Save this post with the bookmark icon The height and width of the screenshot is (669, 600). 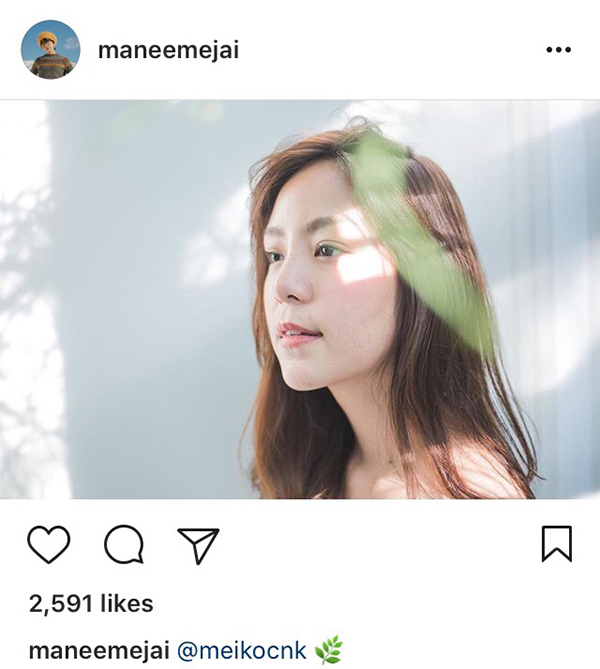557,544
